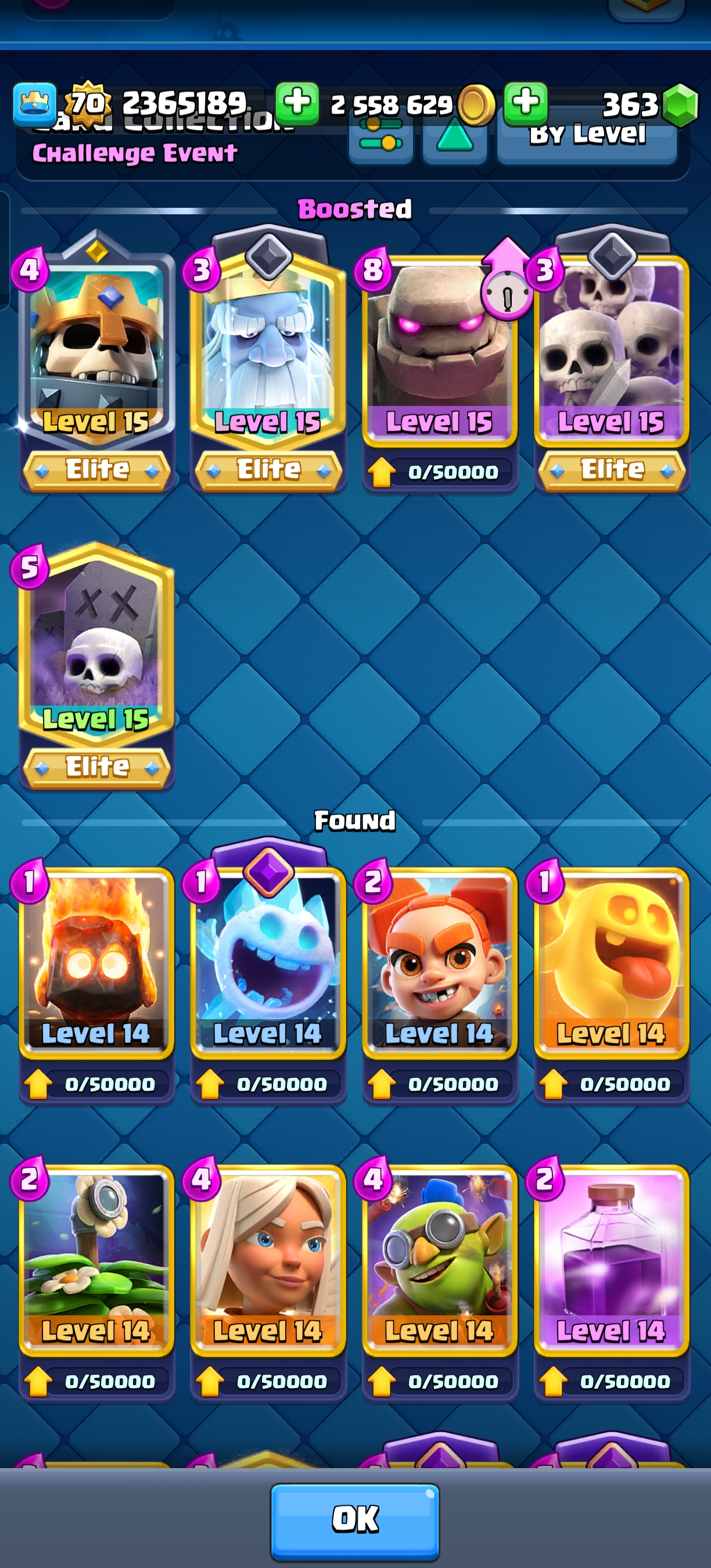
Task: Open the red-haired Level 14 troop card
Action: coord(440,962)
